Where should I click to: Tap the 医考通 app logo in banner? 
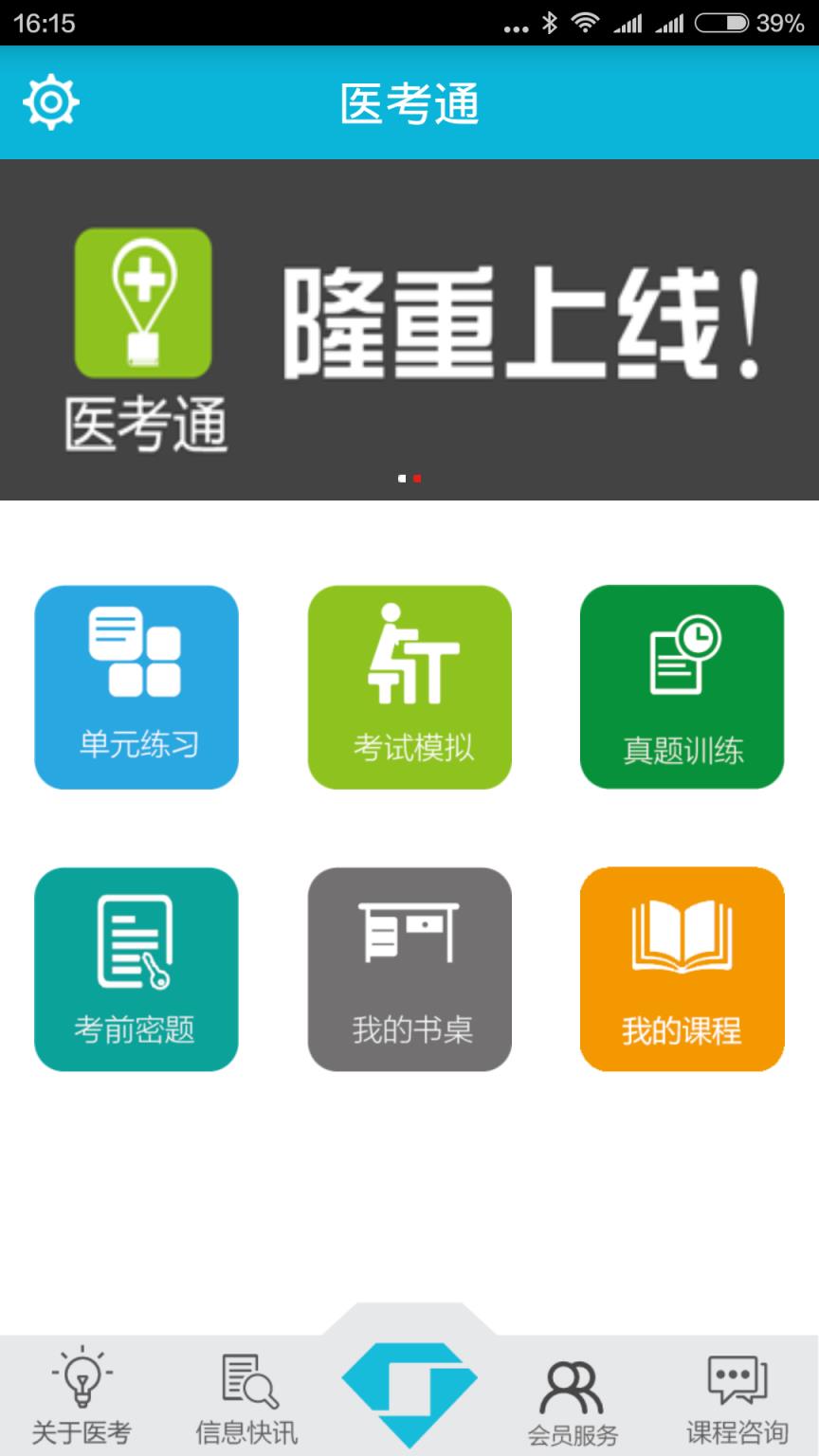click(142, 303)
